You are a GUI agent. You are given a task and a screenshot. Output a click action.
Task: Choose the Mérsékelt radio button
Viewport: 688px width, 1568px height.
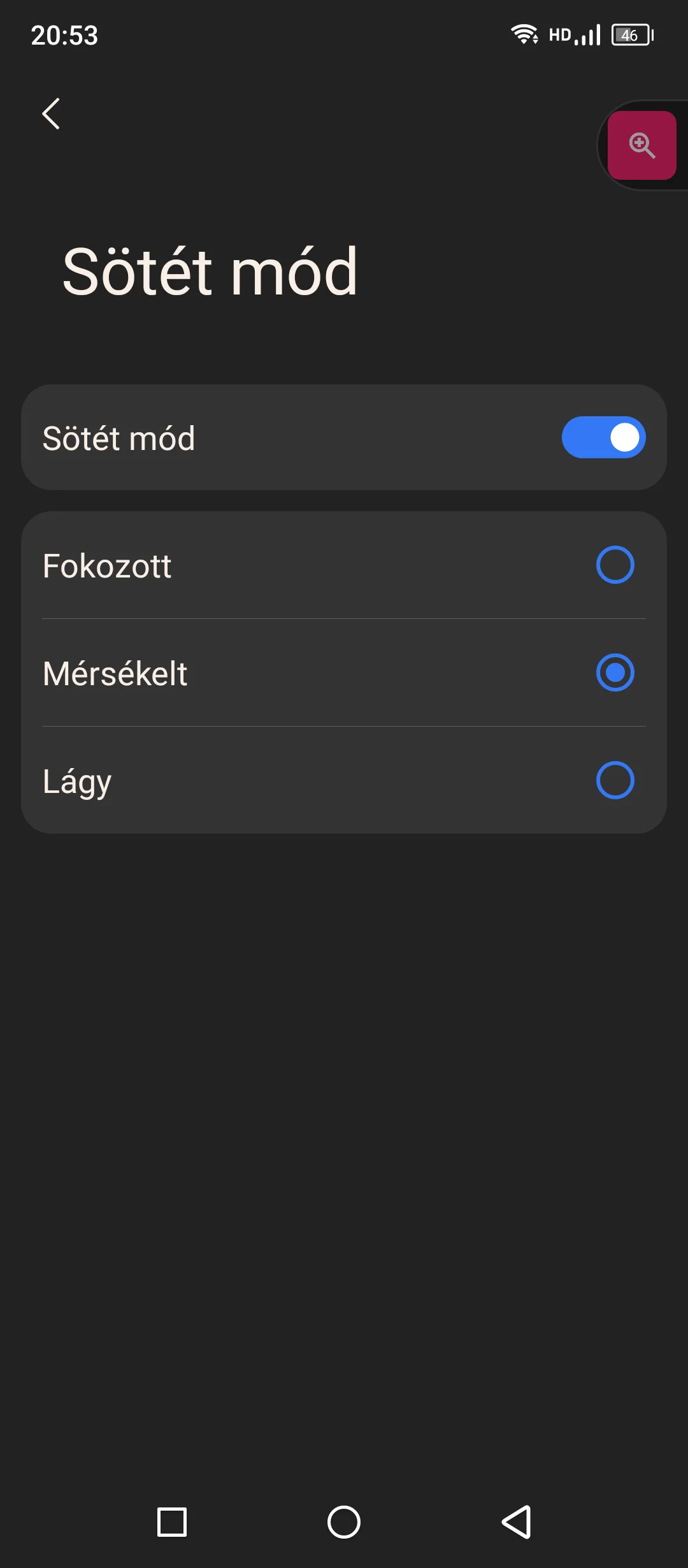pos(615,672)
